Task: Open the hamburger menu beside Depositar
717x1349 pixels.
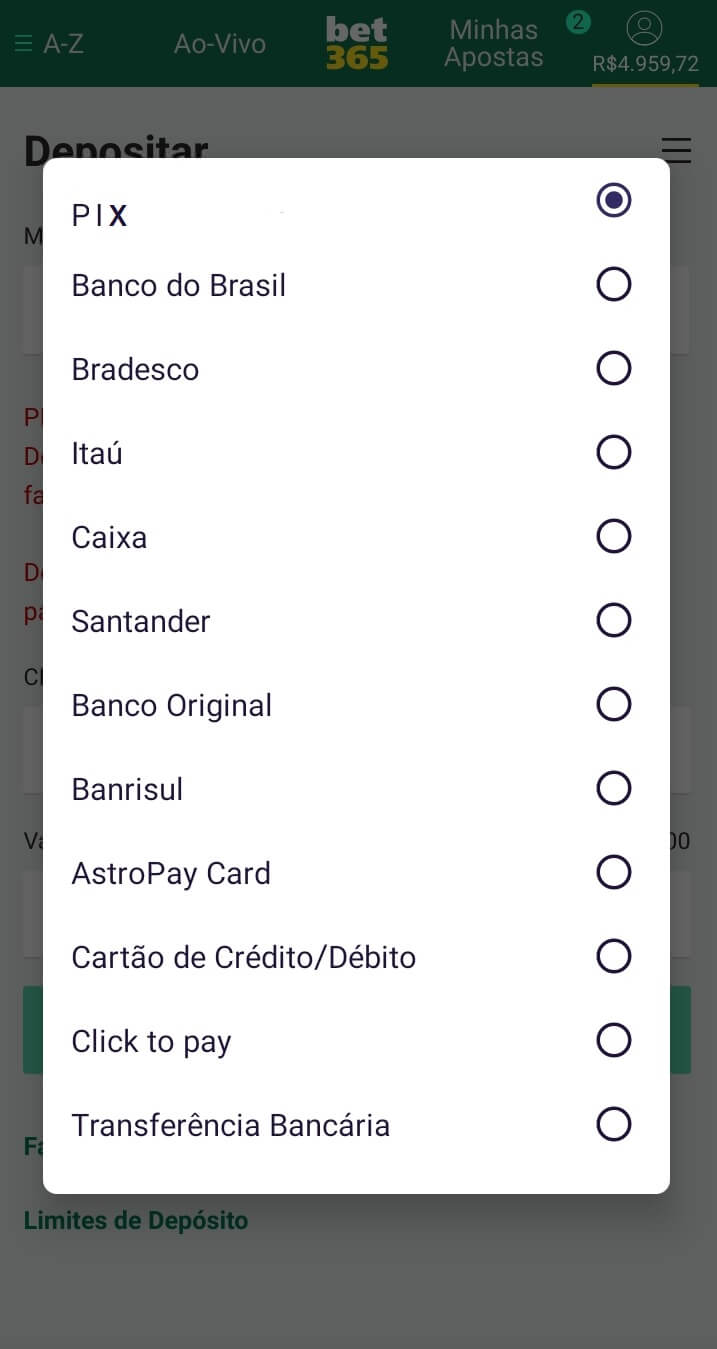Action: pyautogui.click(x=677, y=150)
